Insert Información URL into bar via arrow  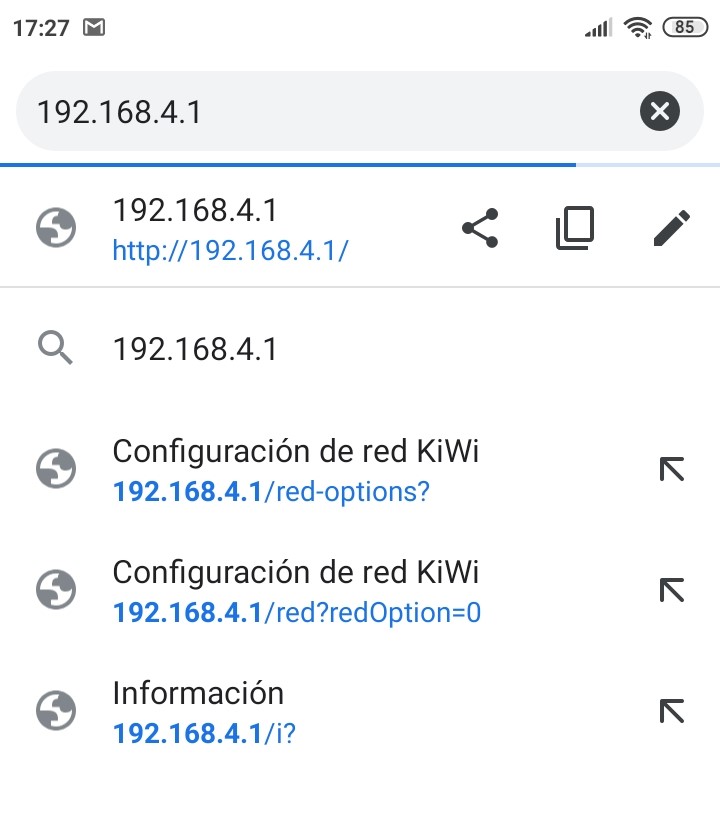(x=671, y=711)
